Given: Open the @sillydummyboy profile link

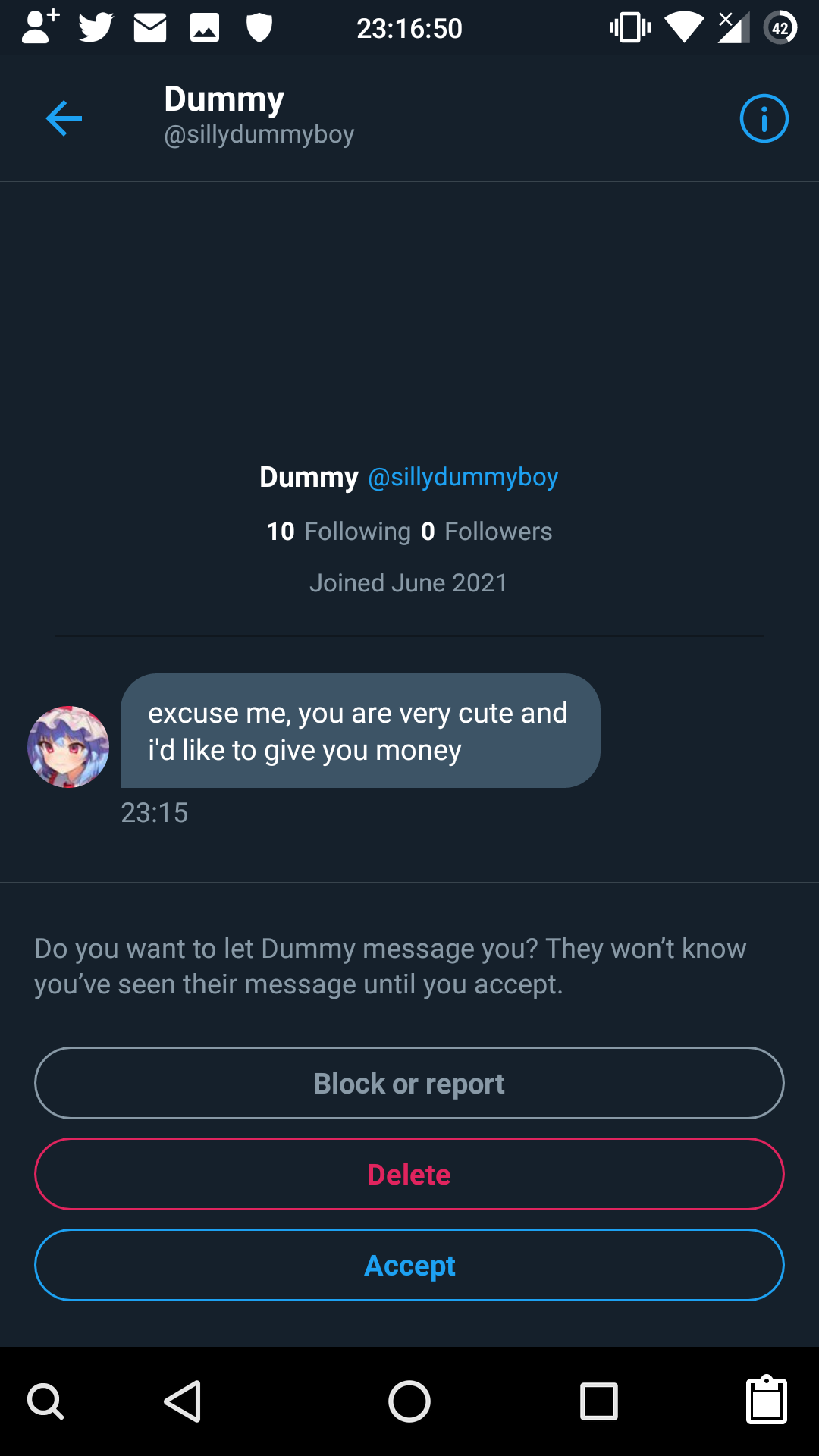Looking at the screenshot, I should 463,477.
